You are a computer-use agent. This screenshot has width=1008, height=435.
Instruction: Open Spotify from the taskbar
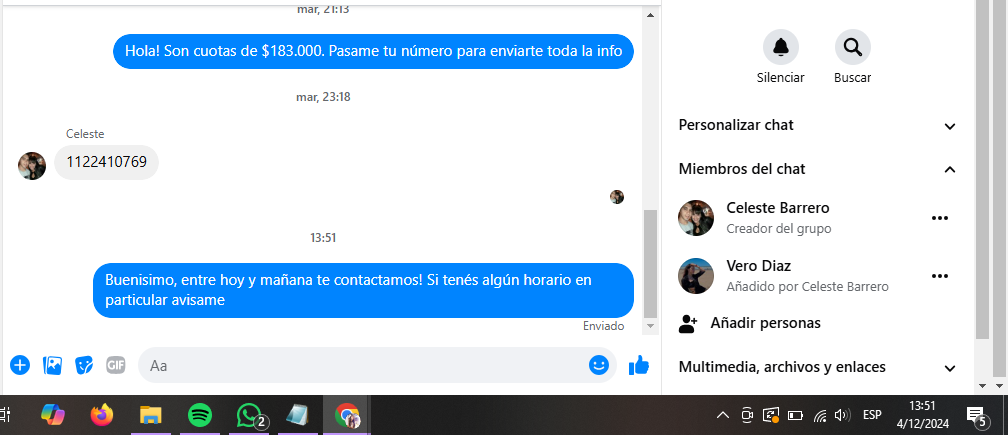200,415
